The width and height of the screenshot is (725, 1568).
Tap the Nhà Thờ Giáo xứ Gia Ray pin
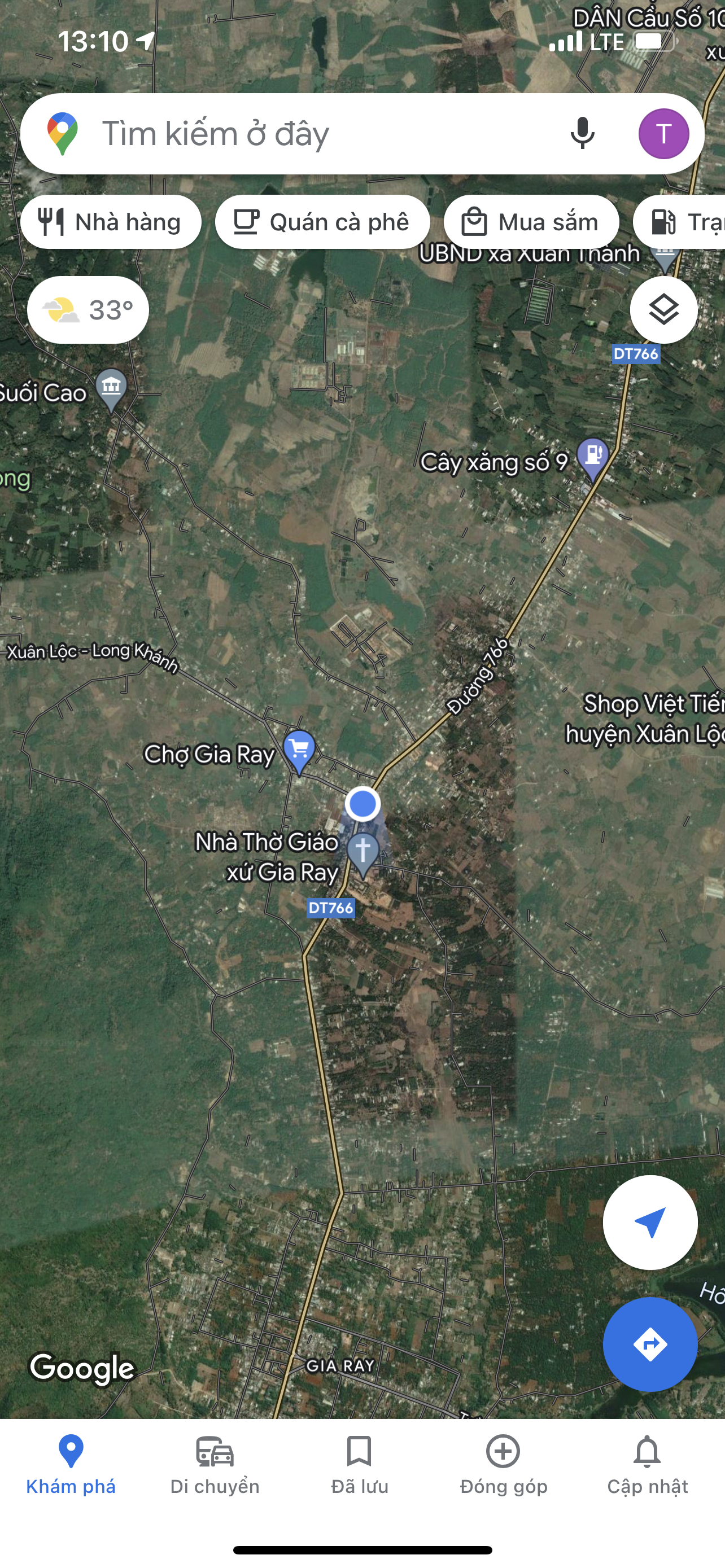[x=363, y=851]
